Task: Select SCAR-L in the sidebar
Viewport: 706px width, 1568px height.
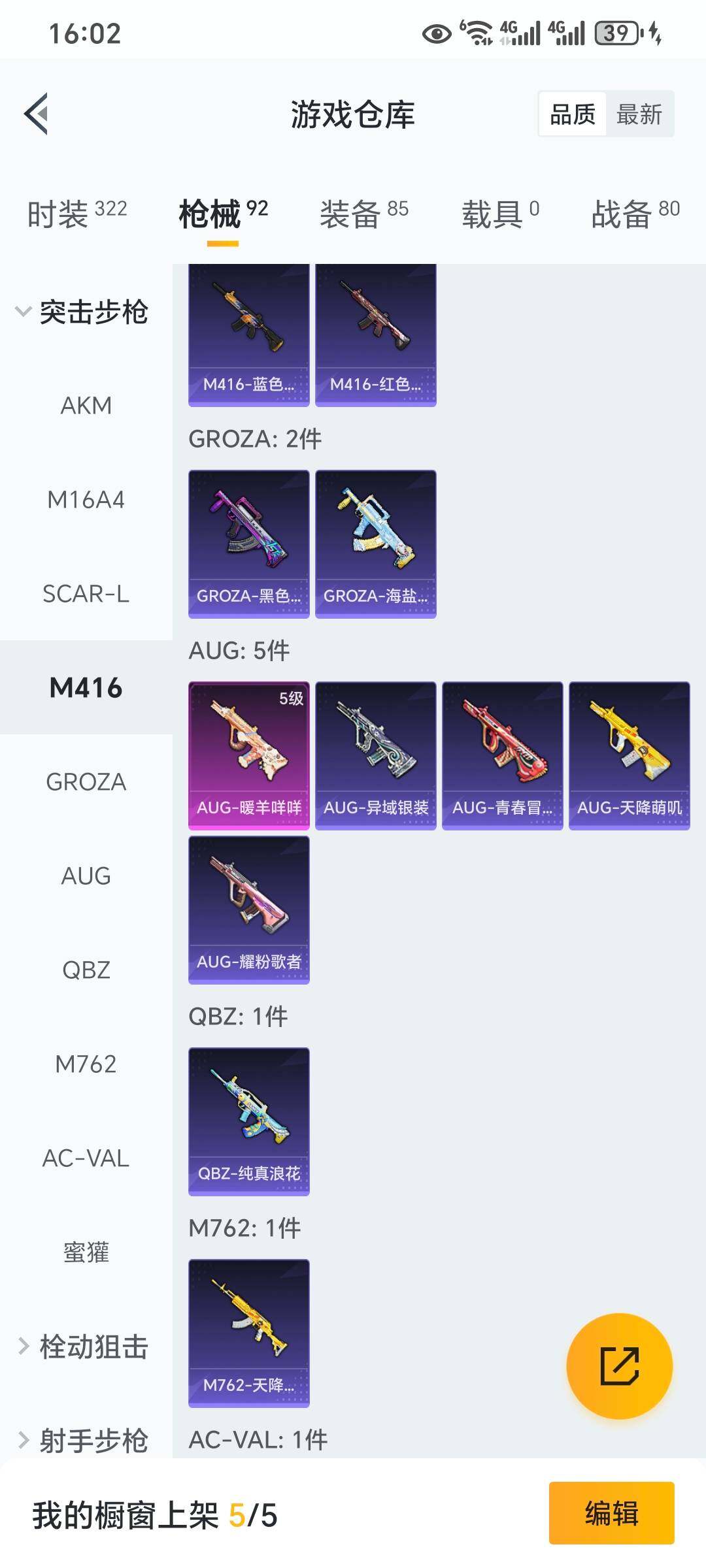Action: point(86,594)
